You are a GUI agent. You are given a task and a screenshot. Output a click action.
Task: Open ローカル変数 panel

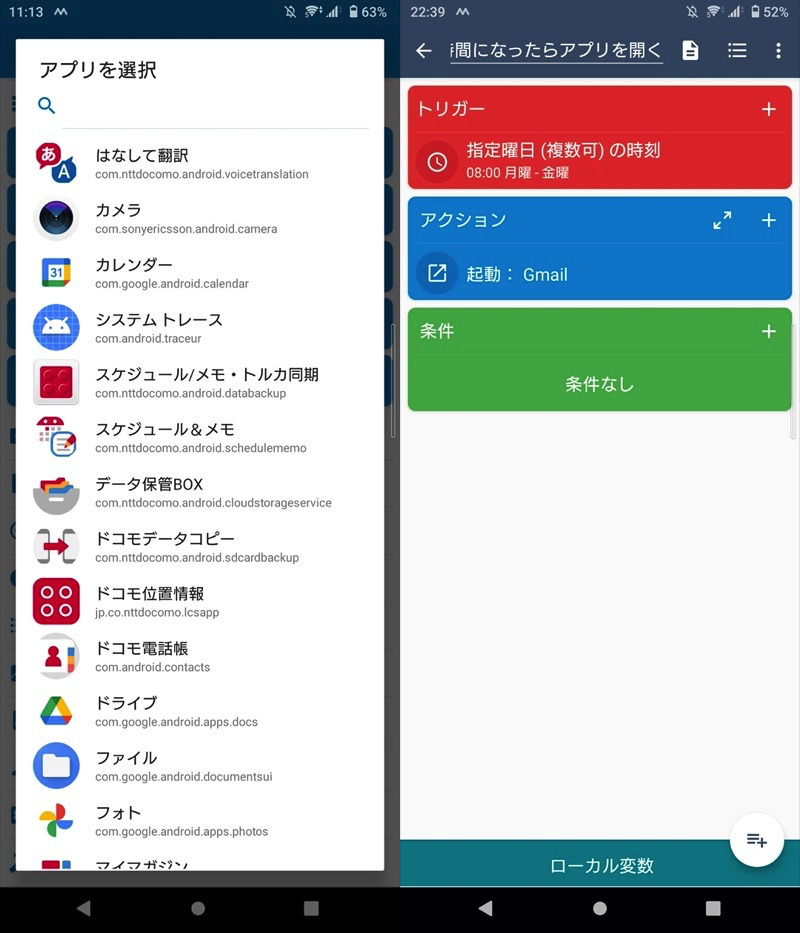[x=600, y=865]
